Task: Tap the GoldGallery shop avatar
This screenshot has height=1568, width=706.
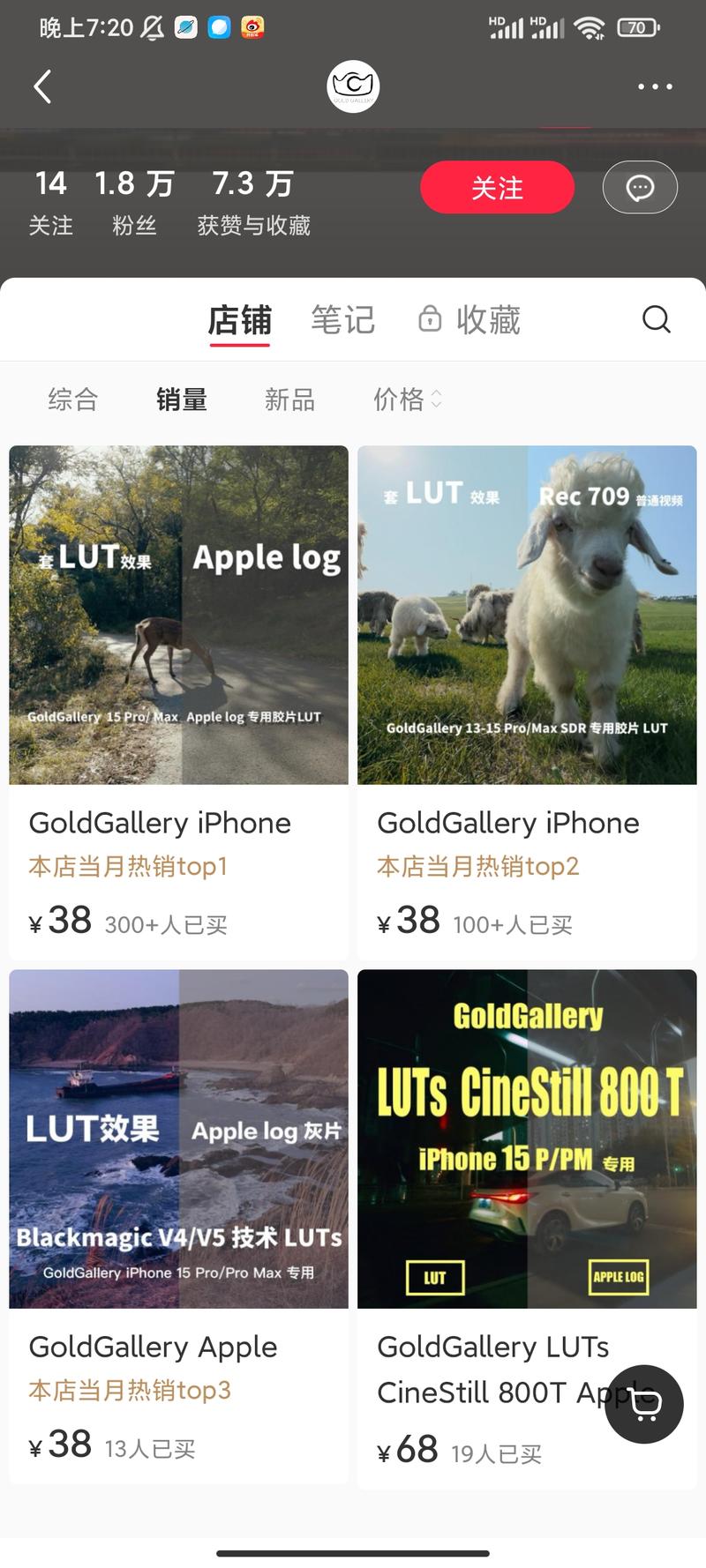Action: click(x=353, y=86)
